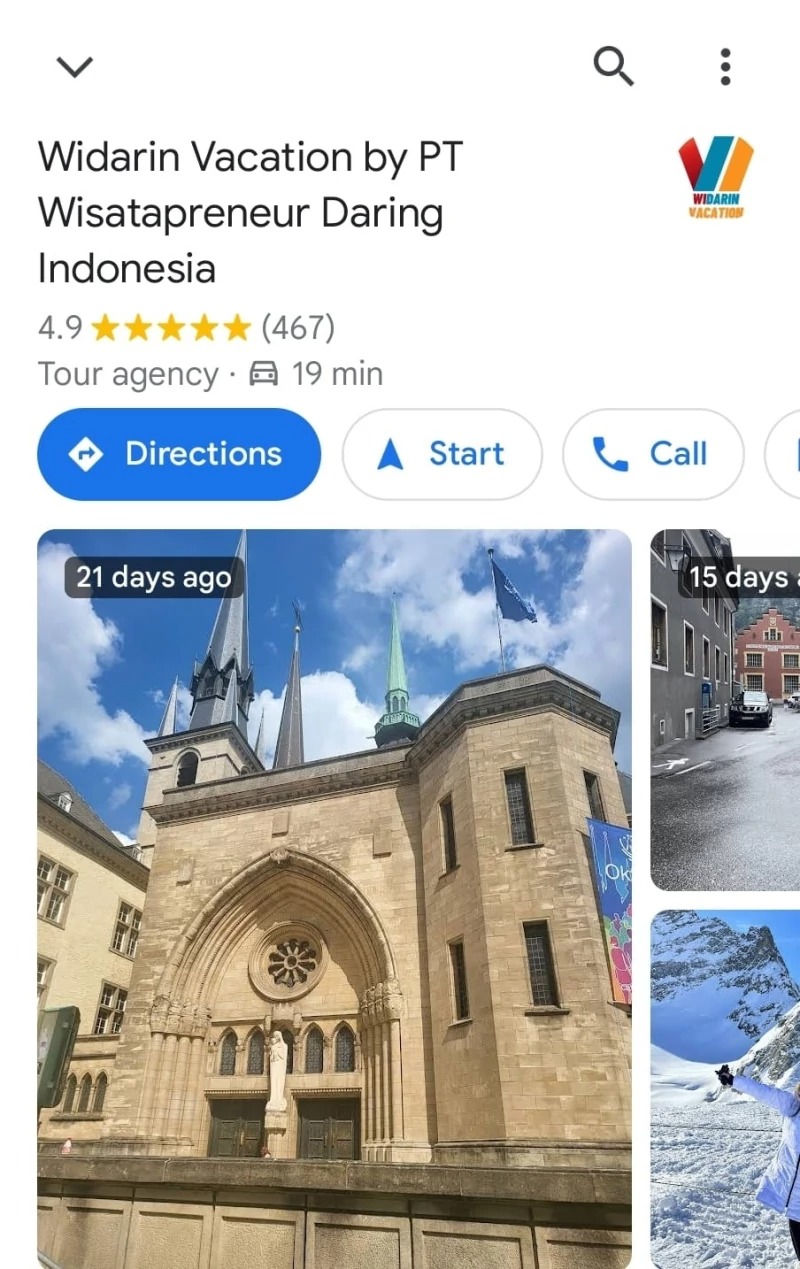The image size is (800, 1269).
Task: Get directions to Widarin Vacation
Action: click(179, 454)
